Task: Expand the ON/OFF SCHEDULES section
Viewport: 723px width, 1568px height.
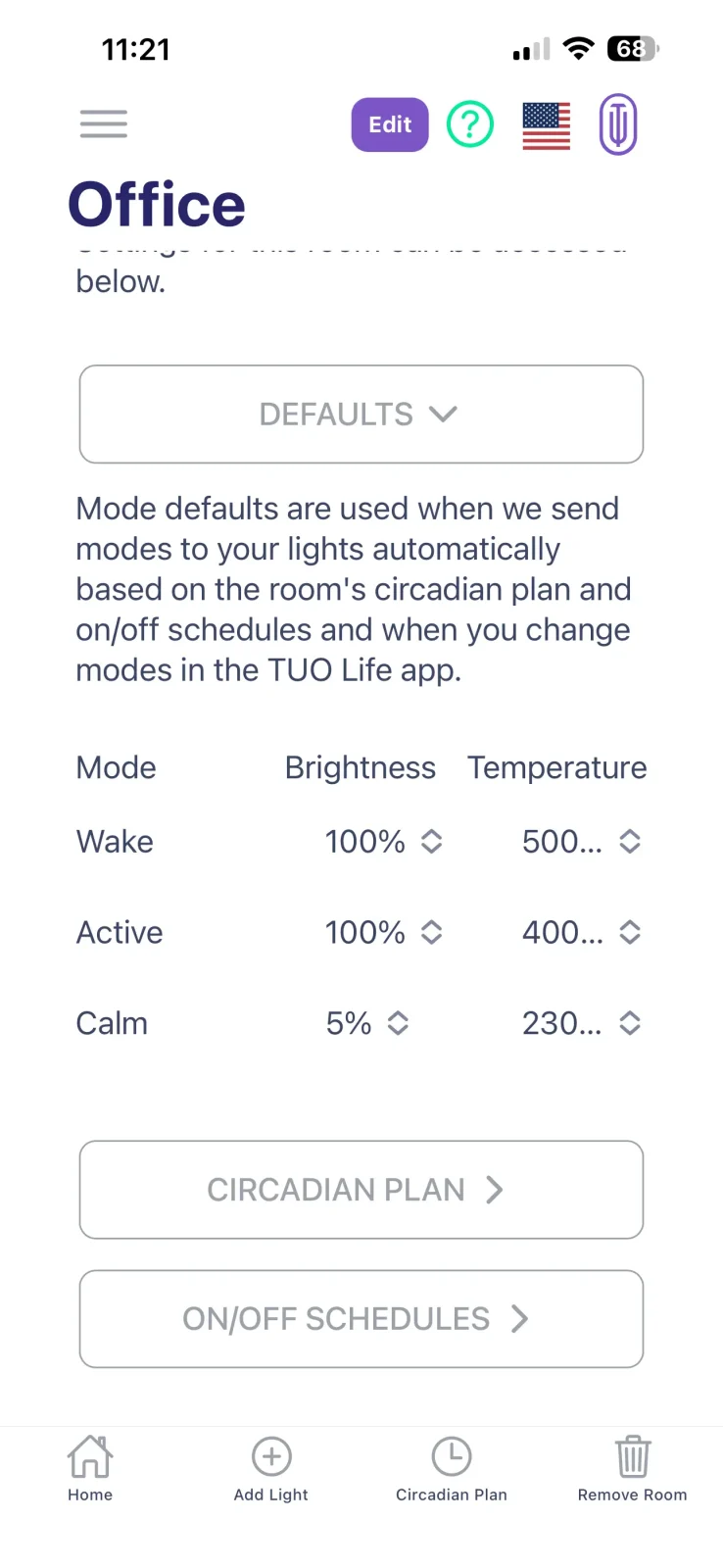Action: (x=361, y=1318)
